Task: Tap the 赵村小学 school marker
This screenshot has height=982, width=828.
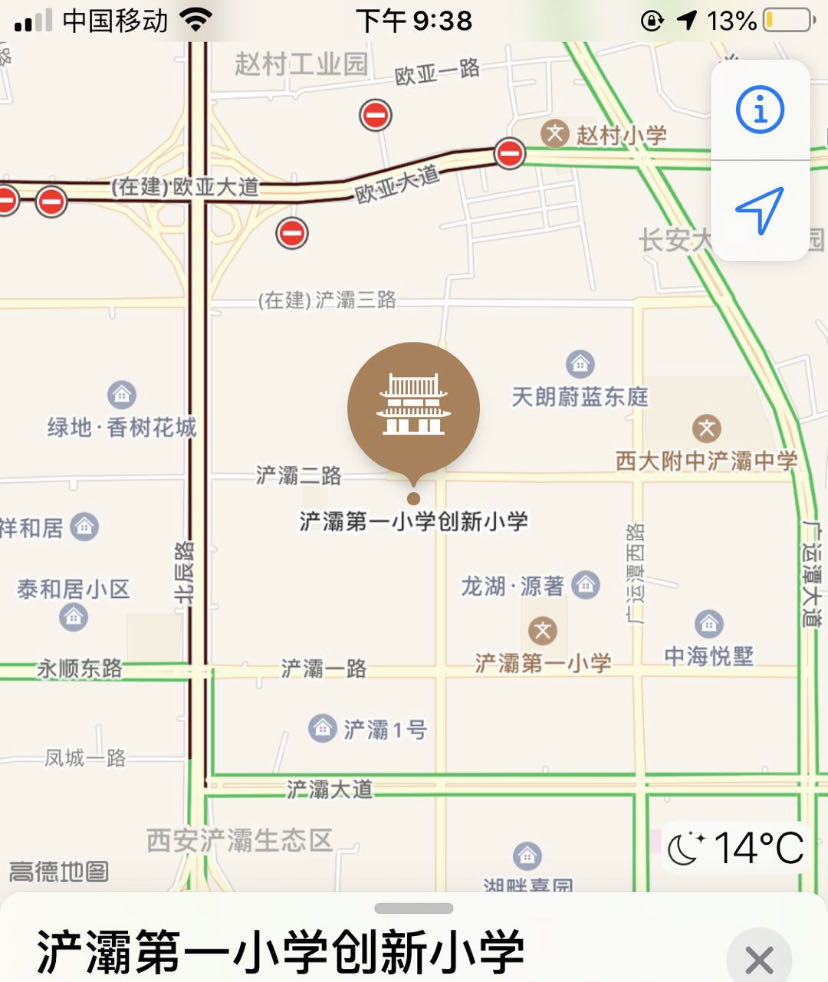Action: pyautogui.click(x=554, y=133)
